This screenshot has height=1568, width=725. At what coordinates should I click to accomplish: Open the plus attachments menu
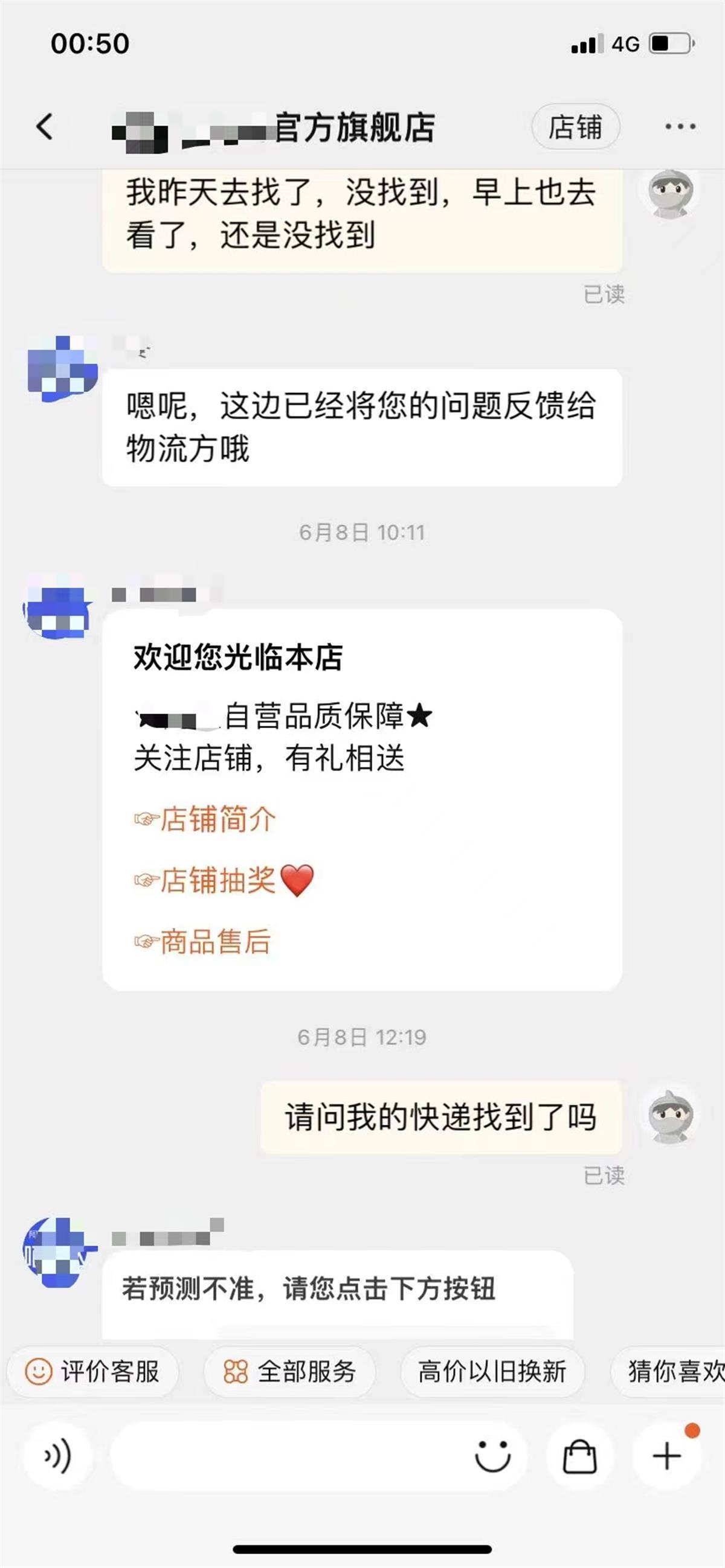click(x=667, y=1457)
